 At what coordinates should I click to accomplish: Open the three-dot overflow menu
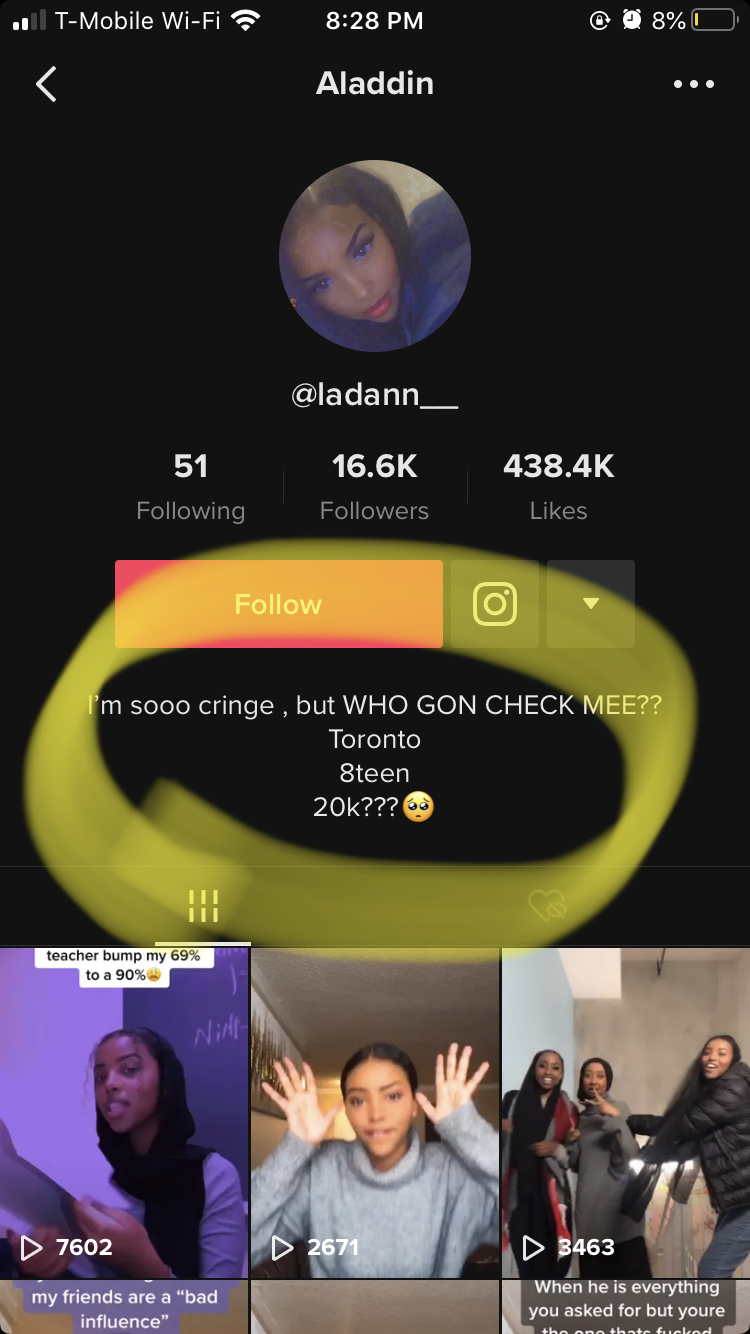point(694,84)
